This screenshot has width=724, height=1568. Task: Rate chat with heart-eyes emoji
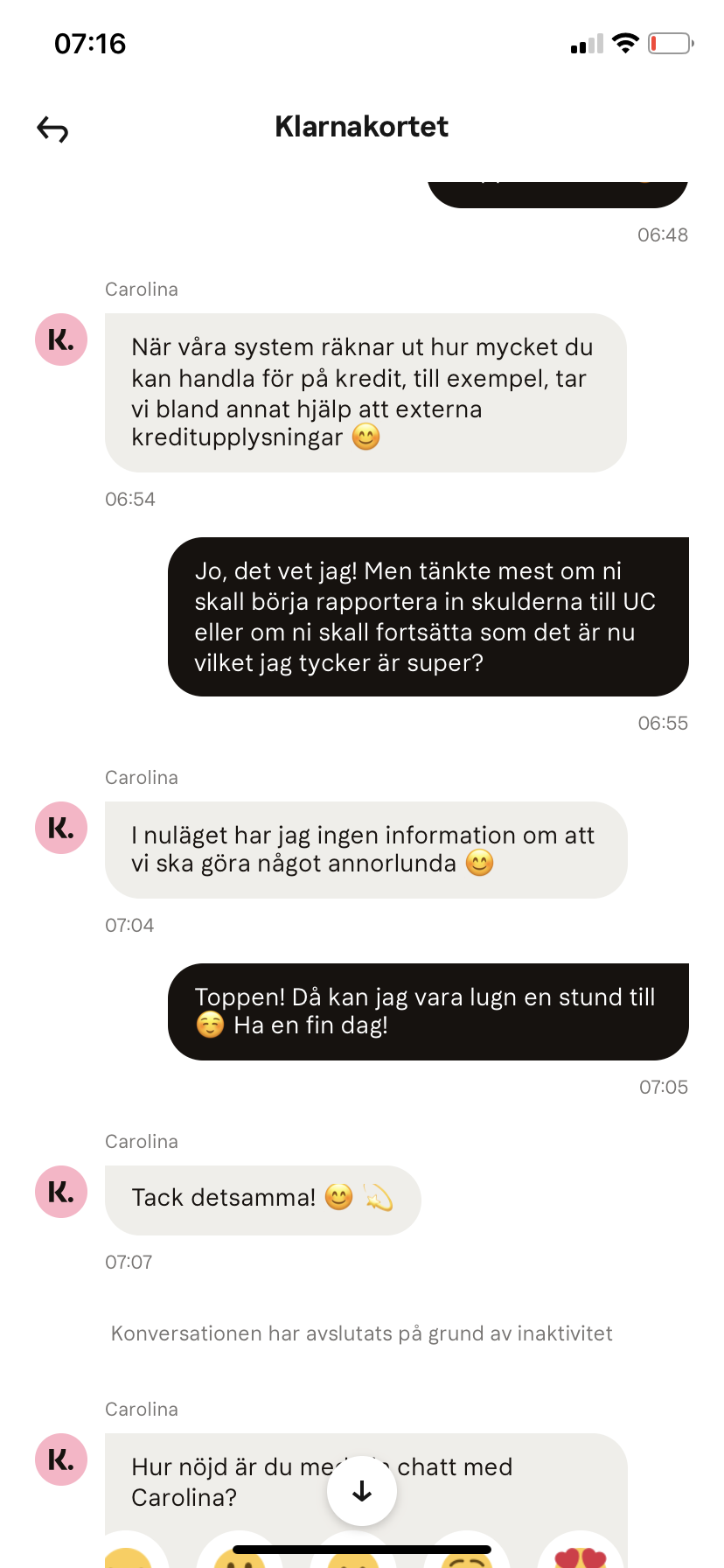[581, 1553]
